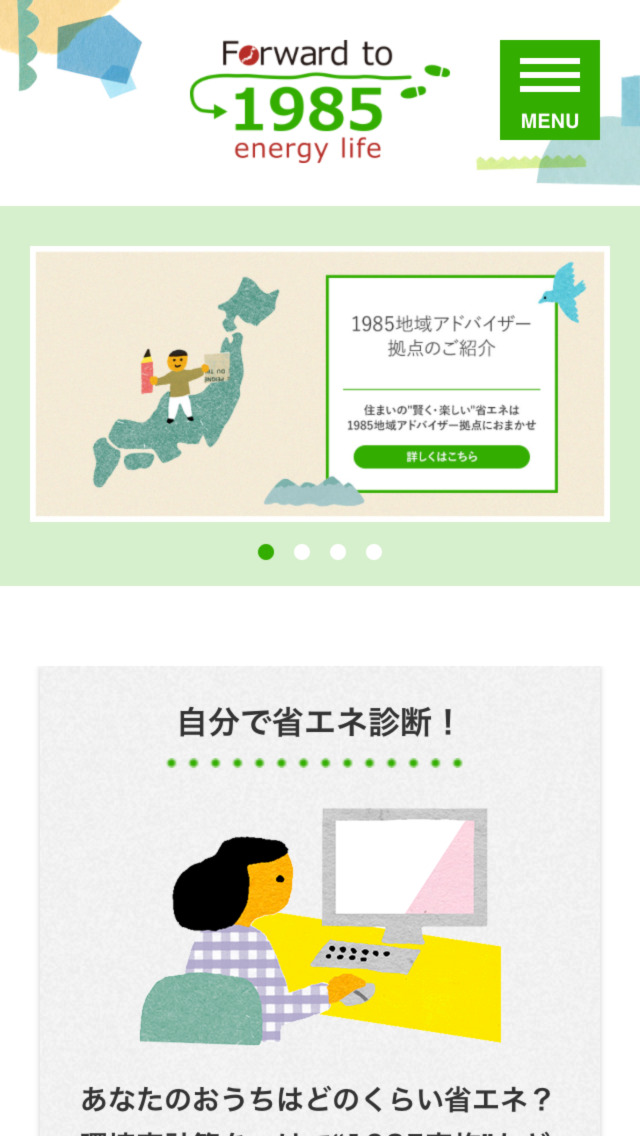Viewport: 640px width, 1136px height.
Task: Open the green MENU button
Action: [x=549, y=90]
